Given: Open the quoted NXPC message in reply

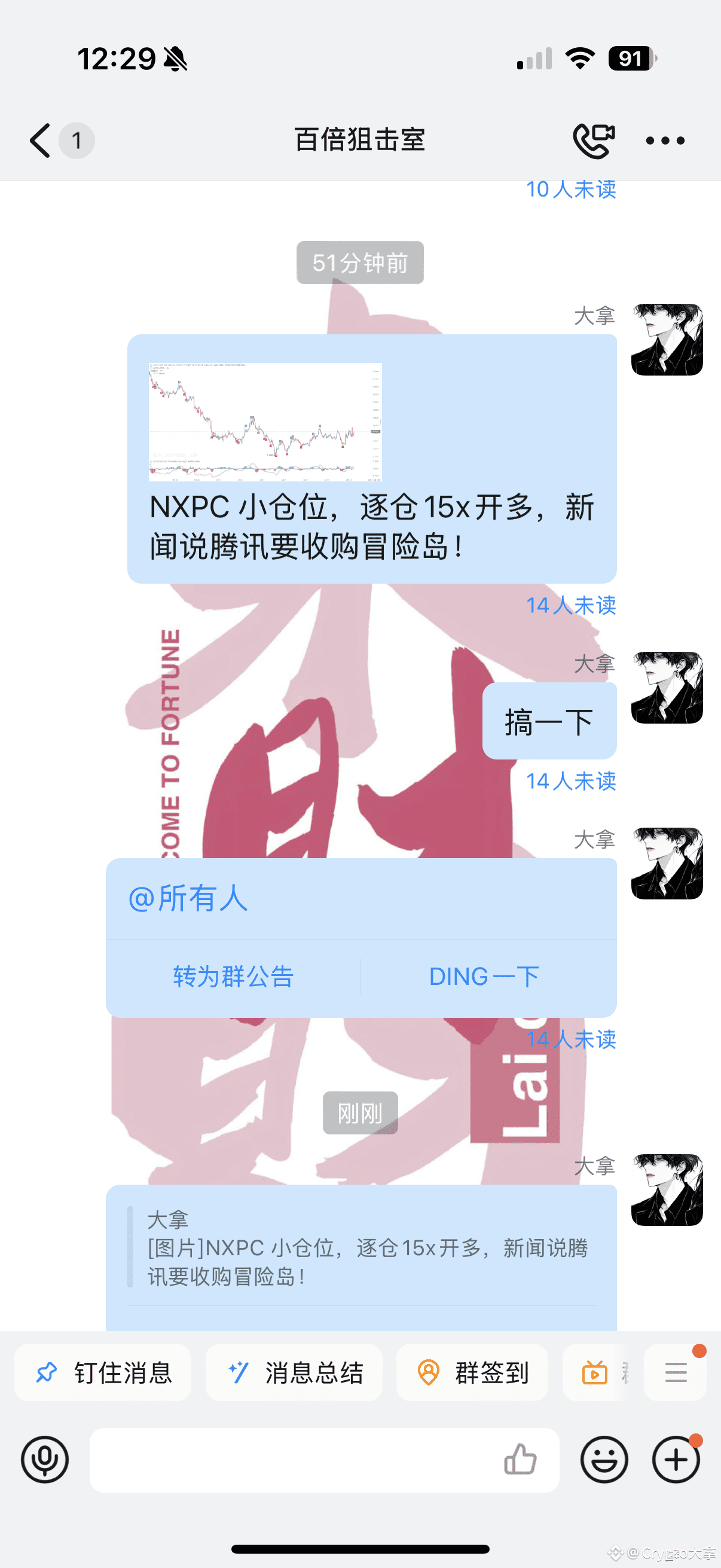Looking at the screenshot, I should (x=365, y=1248).
